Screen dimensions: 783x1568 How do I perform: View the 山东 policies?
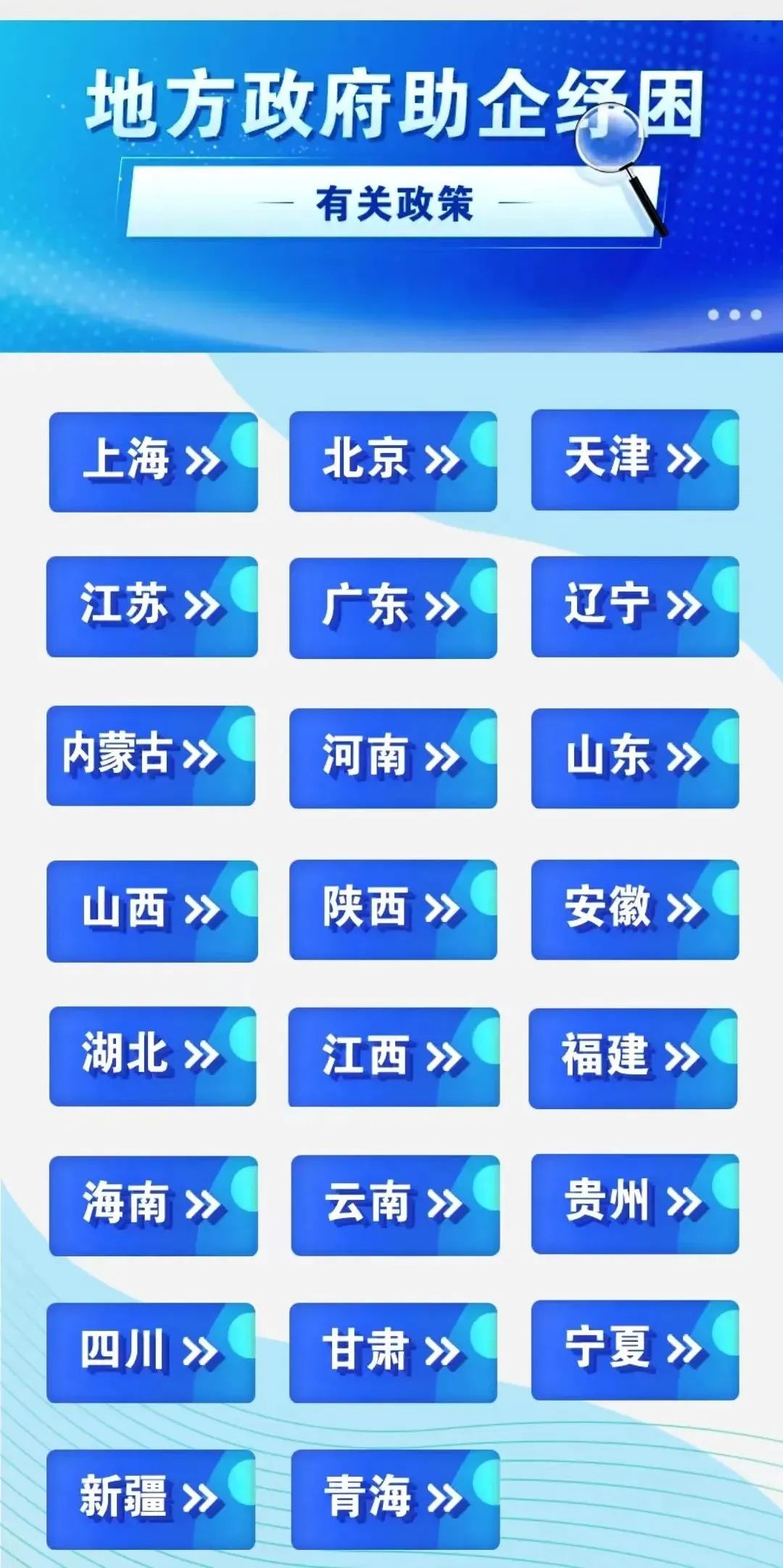point(634,758)
